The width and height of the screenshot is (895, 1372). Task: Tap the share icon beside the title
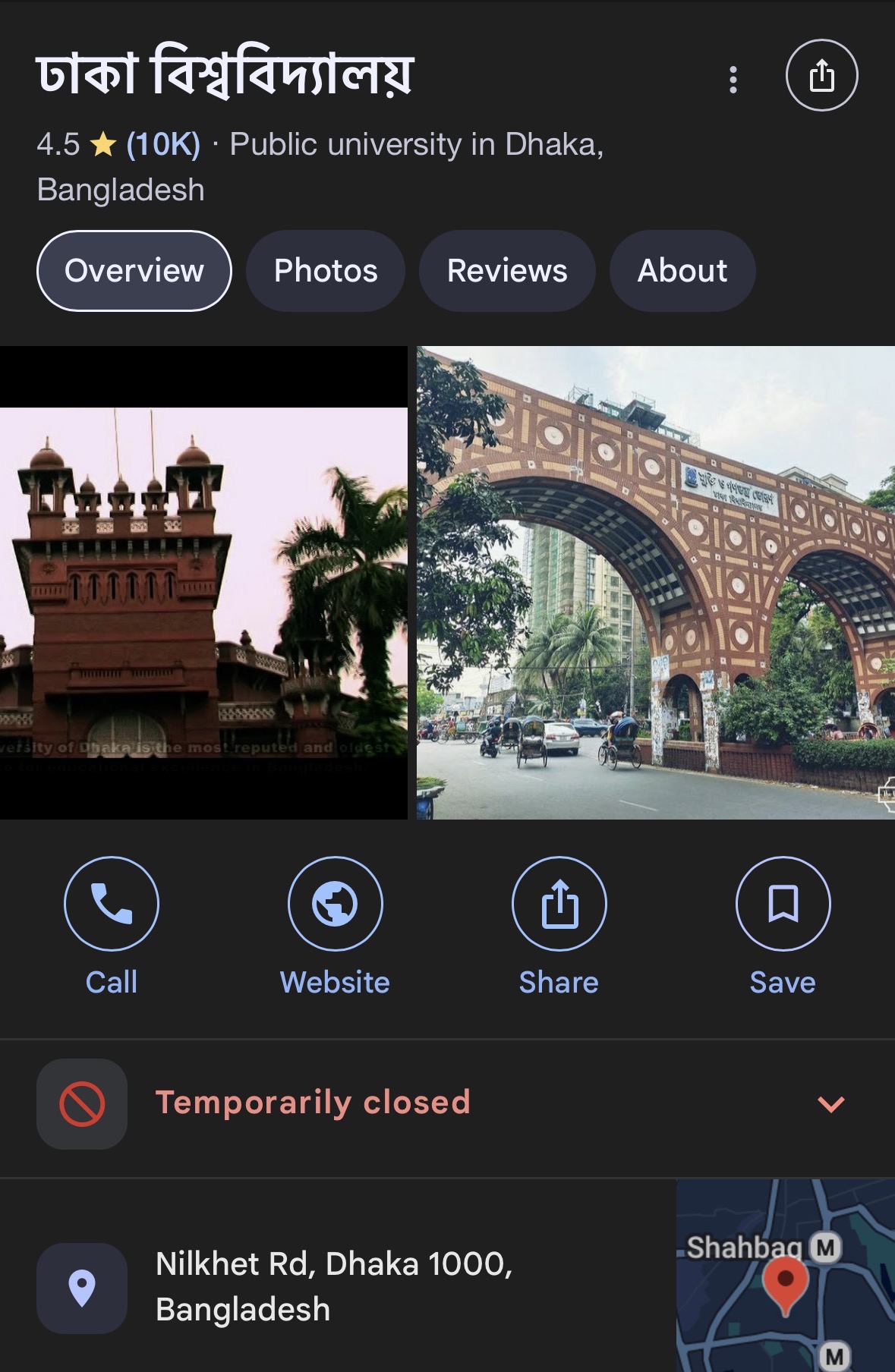[821, 76]
